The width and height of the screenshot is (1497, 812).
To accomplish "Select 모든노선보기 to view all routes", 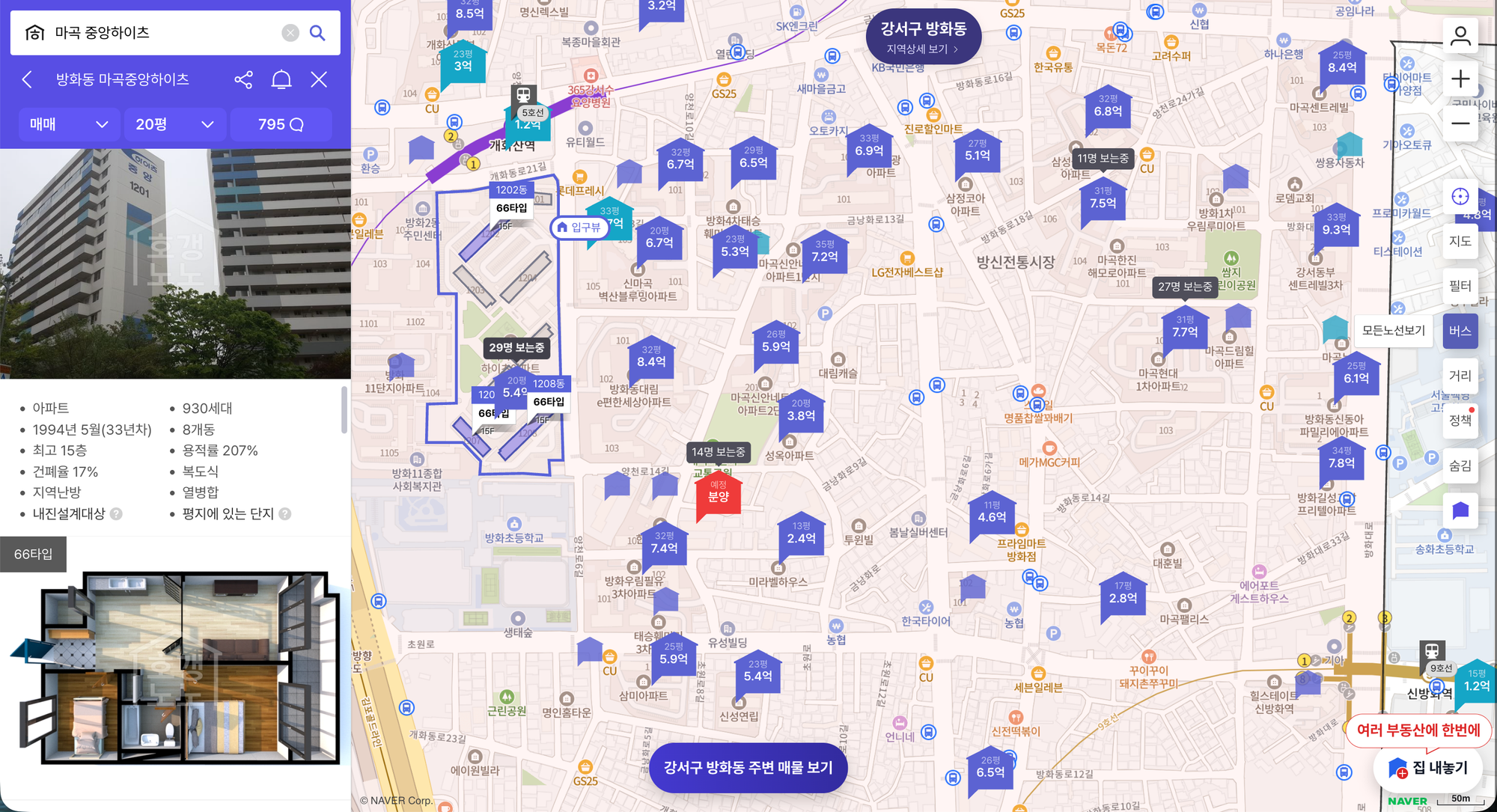I will [x=1393, y=331].
